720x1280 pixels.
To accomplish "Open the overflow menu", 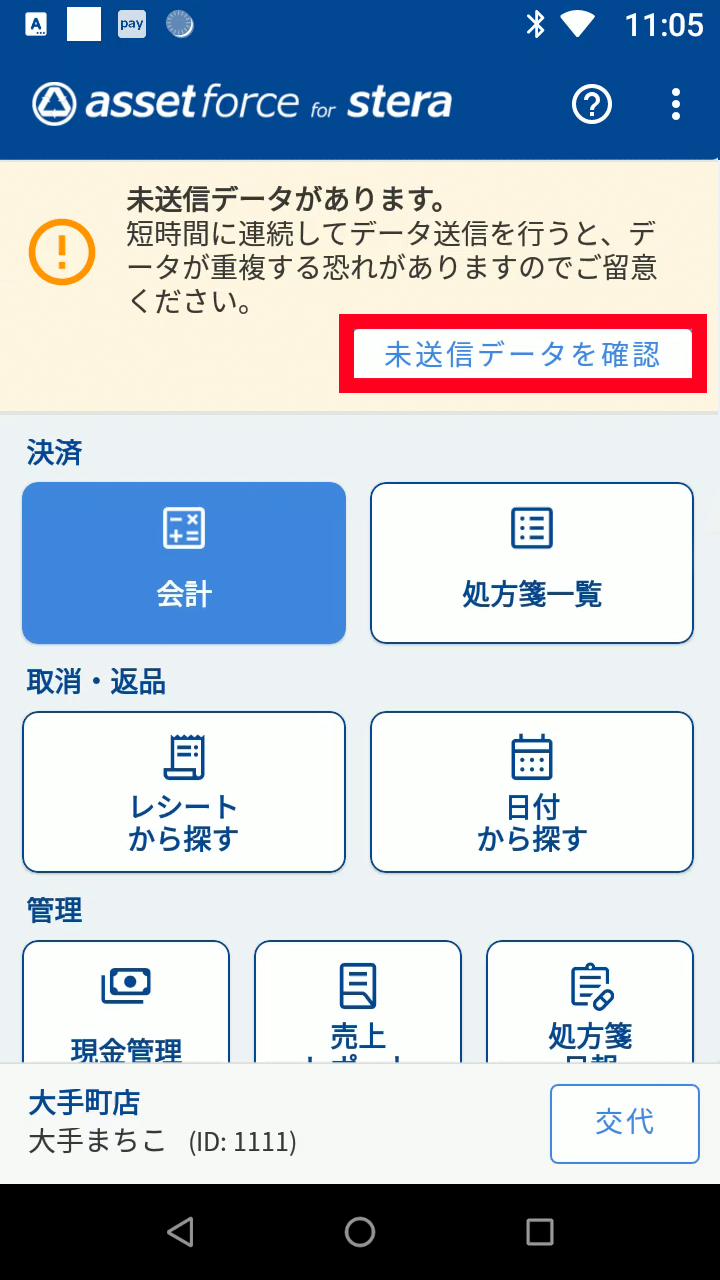I will tap(676, 104).
